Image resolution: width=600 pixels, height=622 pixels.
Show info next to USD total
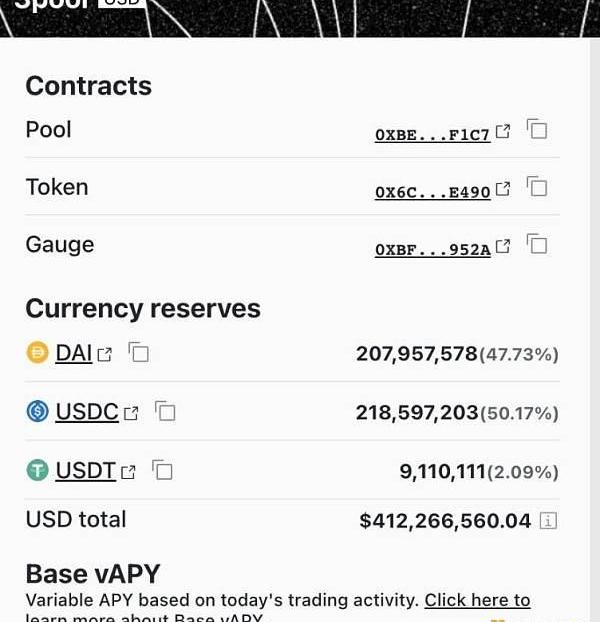click(x=547, y=521)
